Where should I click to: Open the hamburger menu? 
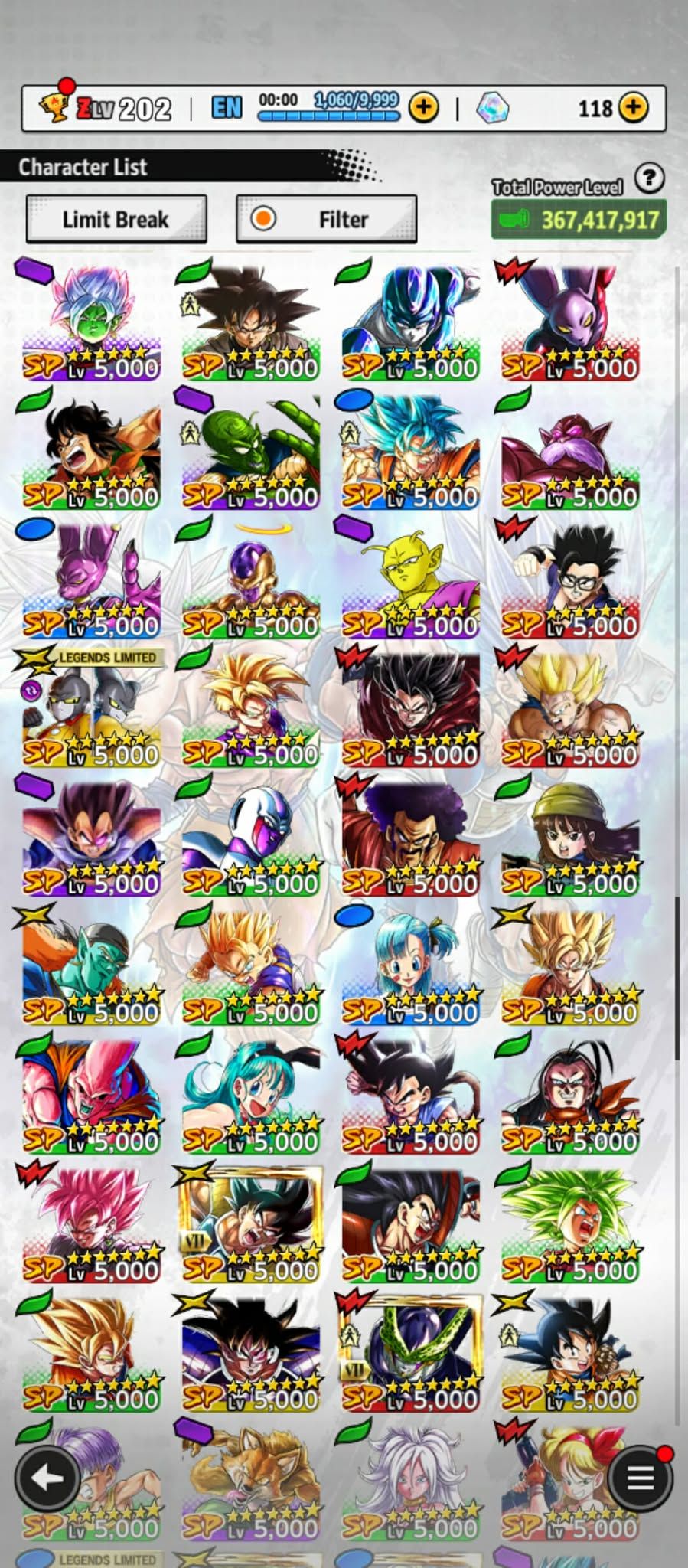coord(640,1478)
